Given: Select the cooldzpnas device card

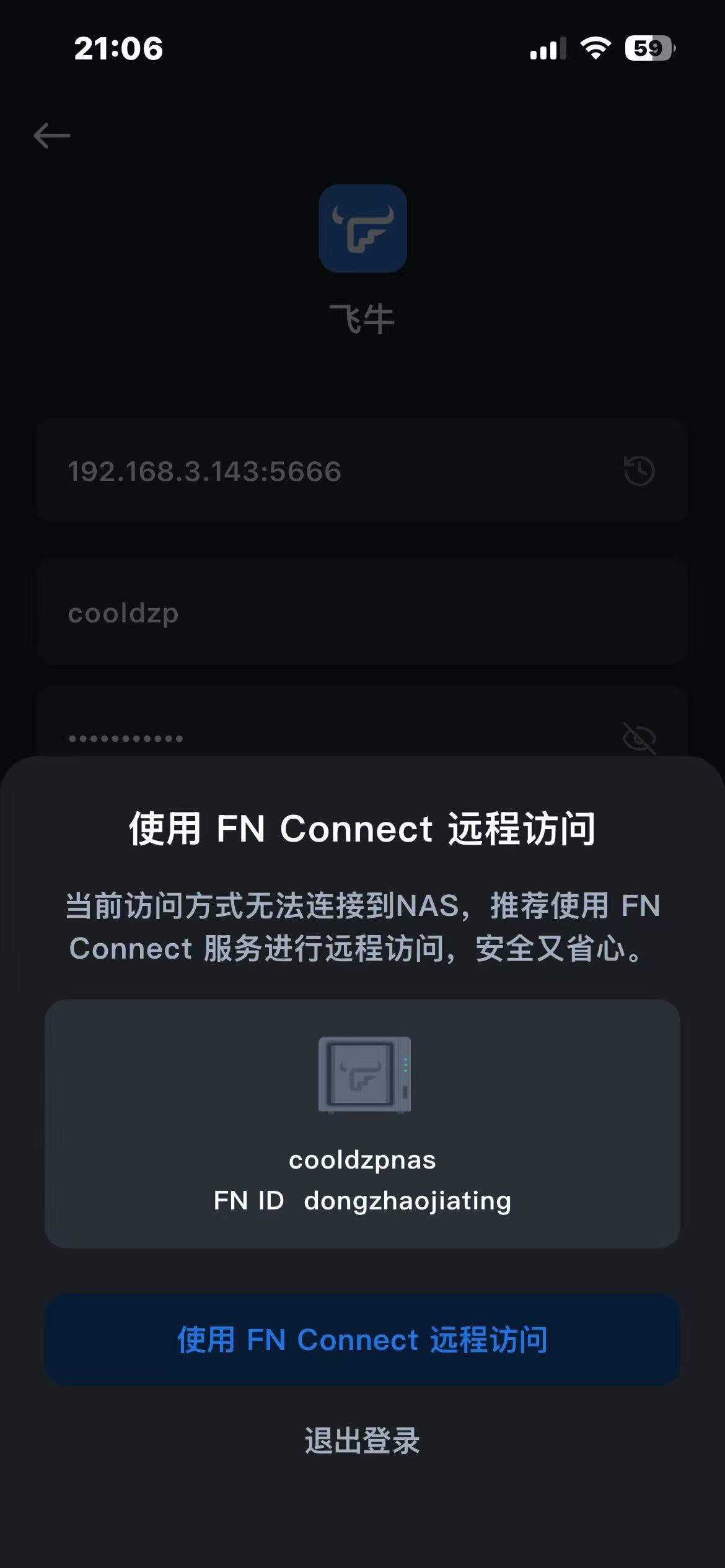Looking at the screenshot, I should coord(362,1123).
